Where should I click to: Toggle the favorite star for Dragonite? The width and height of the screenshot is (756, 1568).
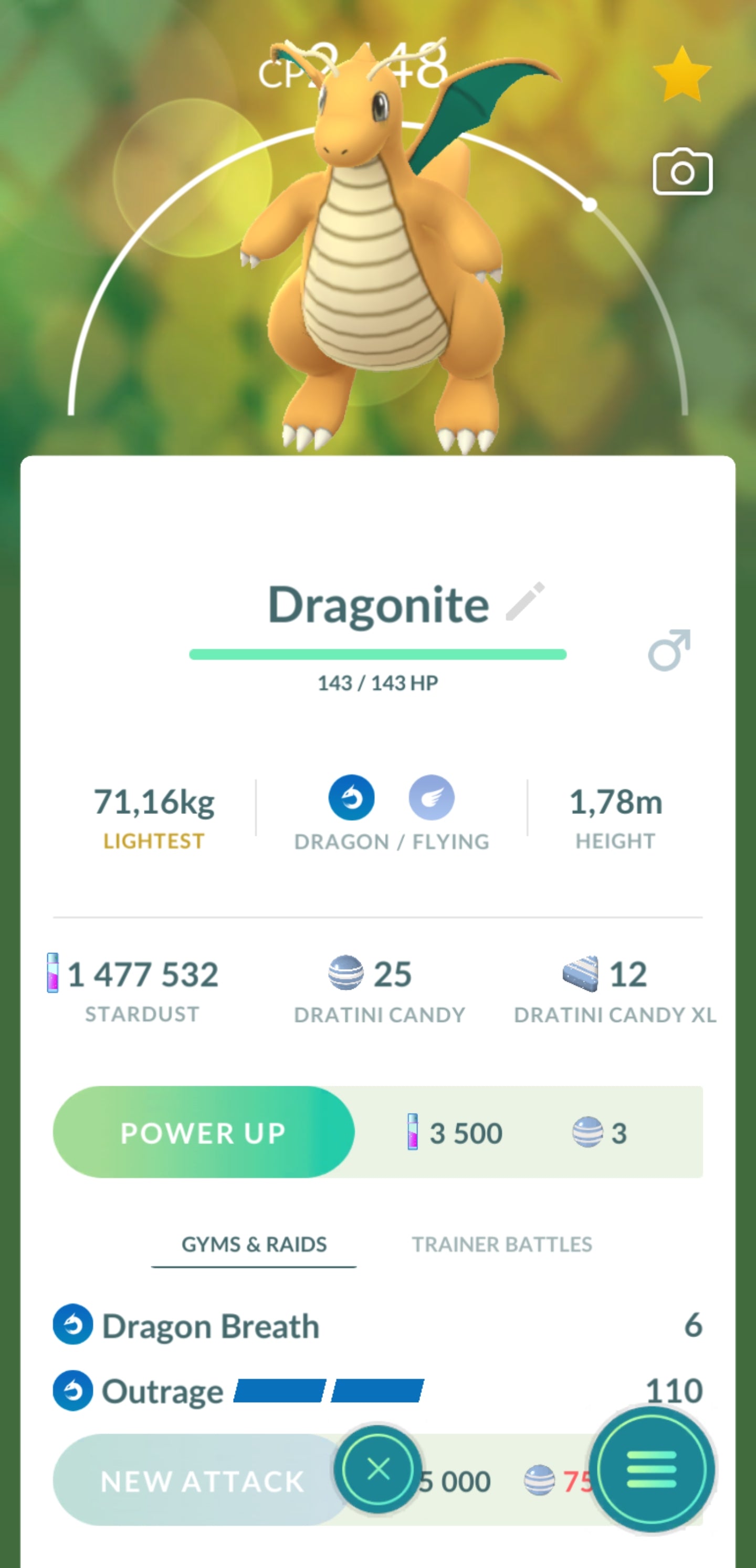coord(681,75)
